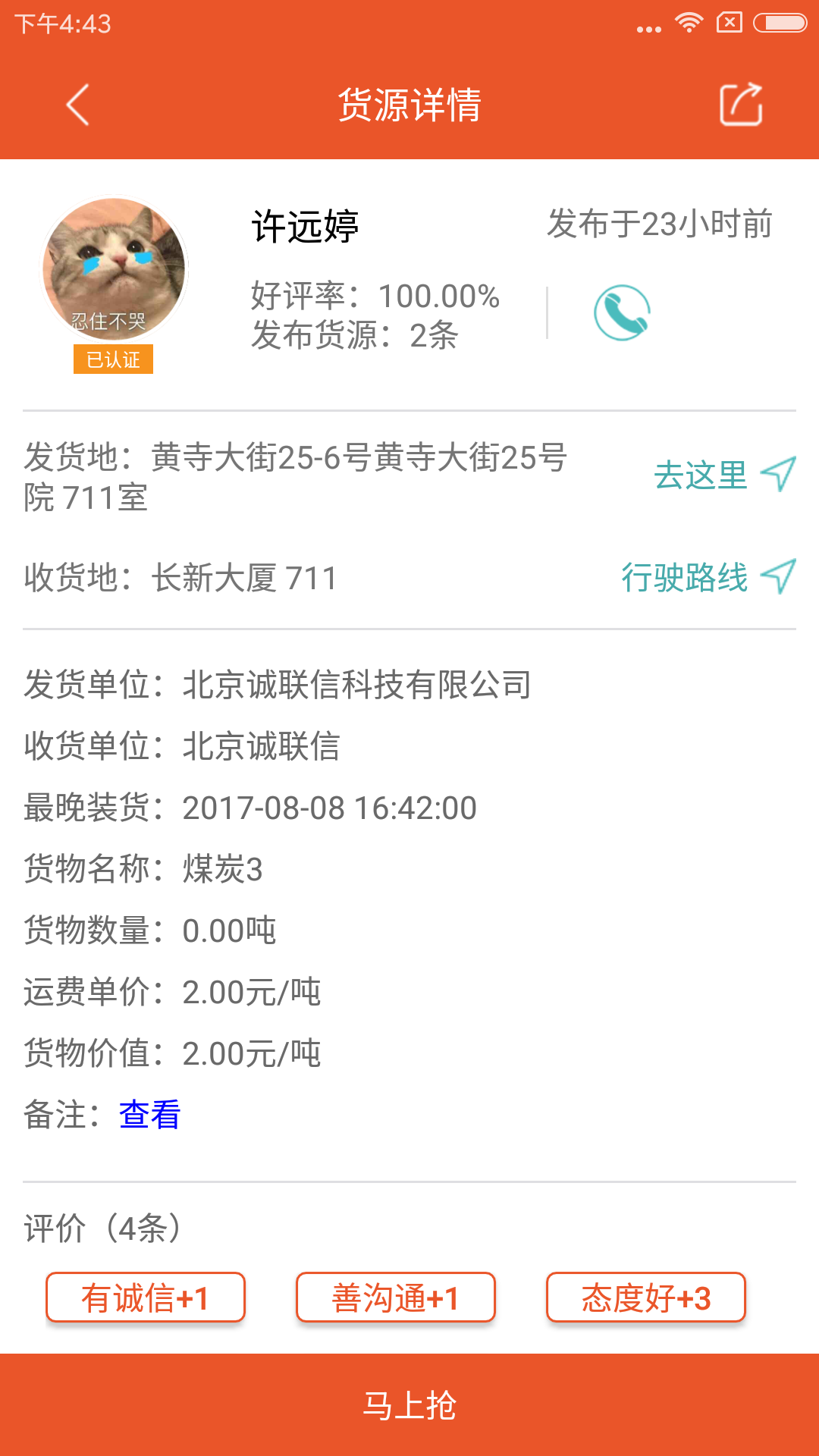The image size is (819, 1456).
Task: Select the 态度好+3 review tag
Action: pos(645,1298)
